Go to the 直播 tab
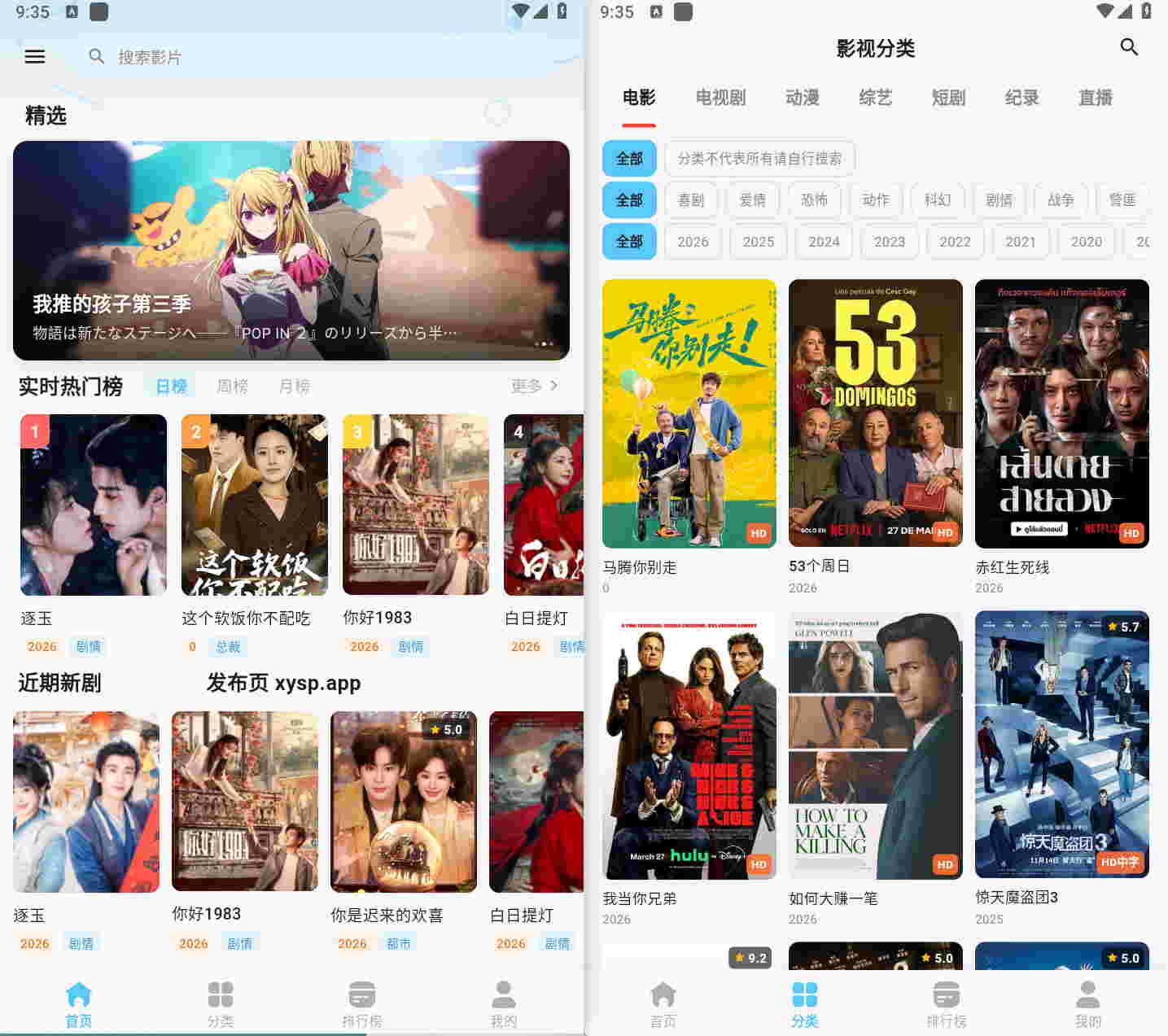This screenshot has height=1036, width=1168. point(1095,98)
